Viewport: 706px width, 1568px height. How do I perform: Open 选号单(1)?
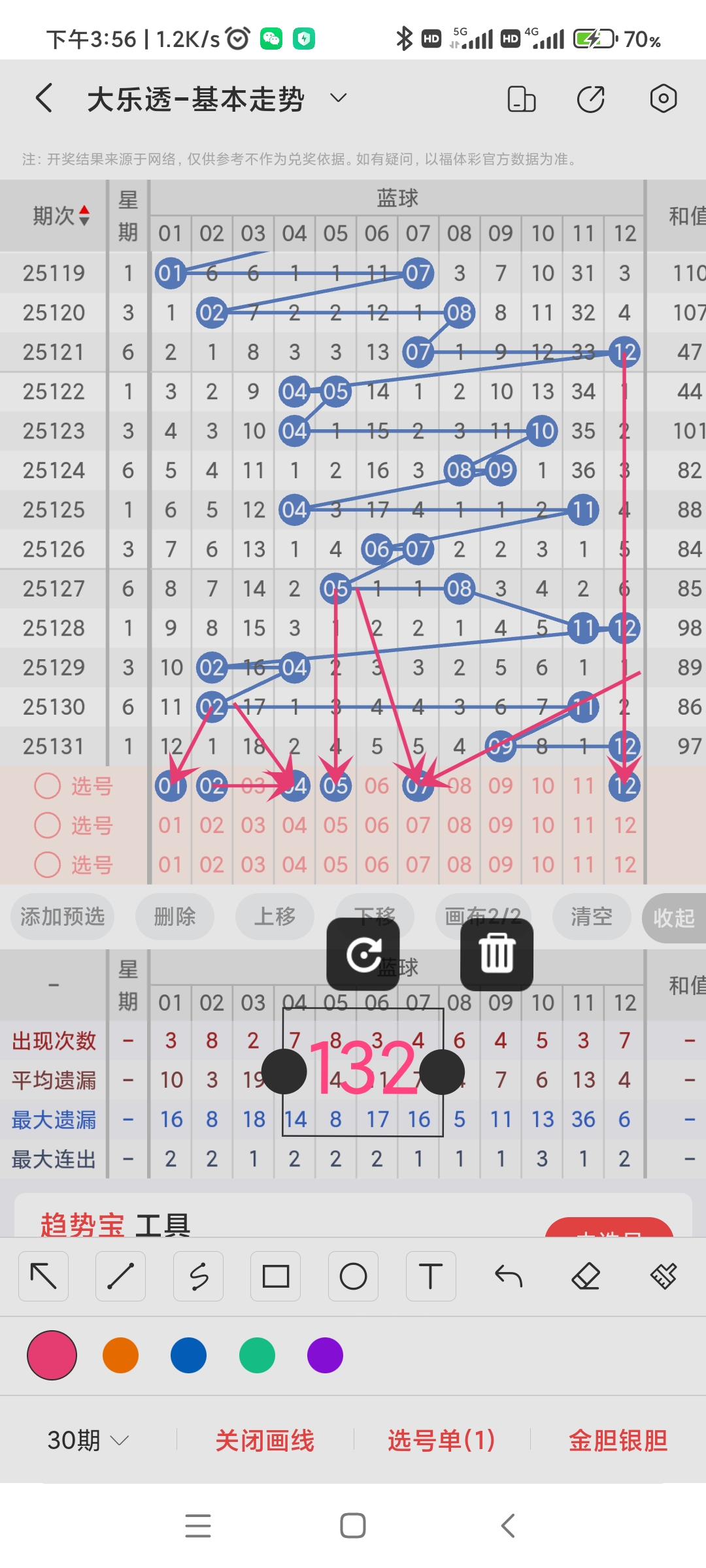click(441, 1440)
